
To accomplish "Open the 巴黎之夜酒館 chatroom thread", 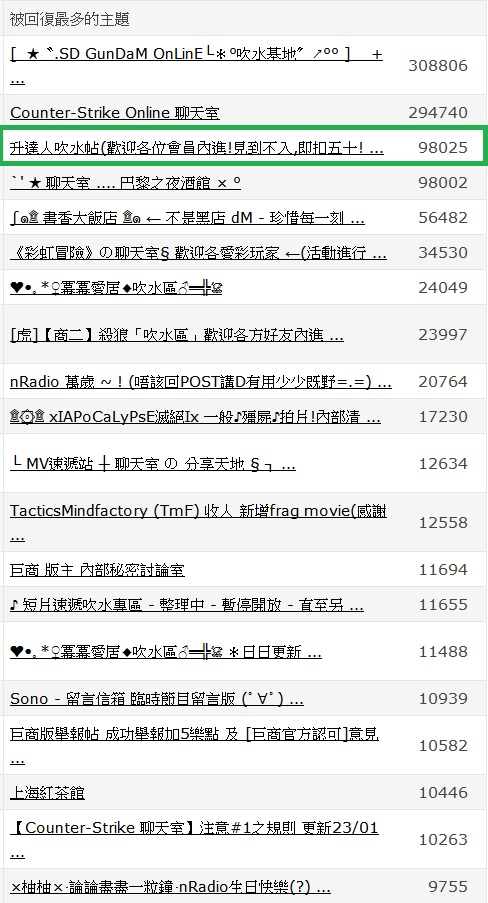I will 125,183.
